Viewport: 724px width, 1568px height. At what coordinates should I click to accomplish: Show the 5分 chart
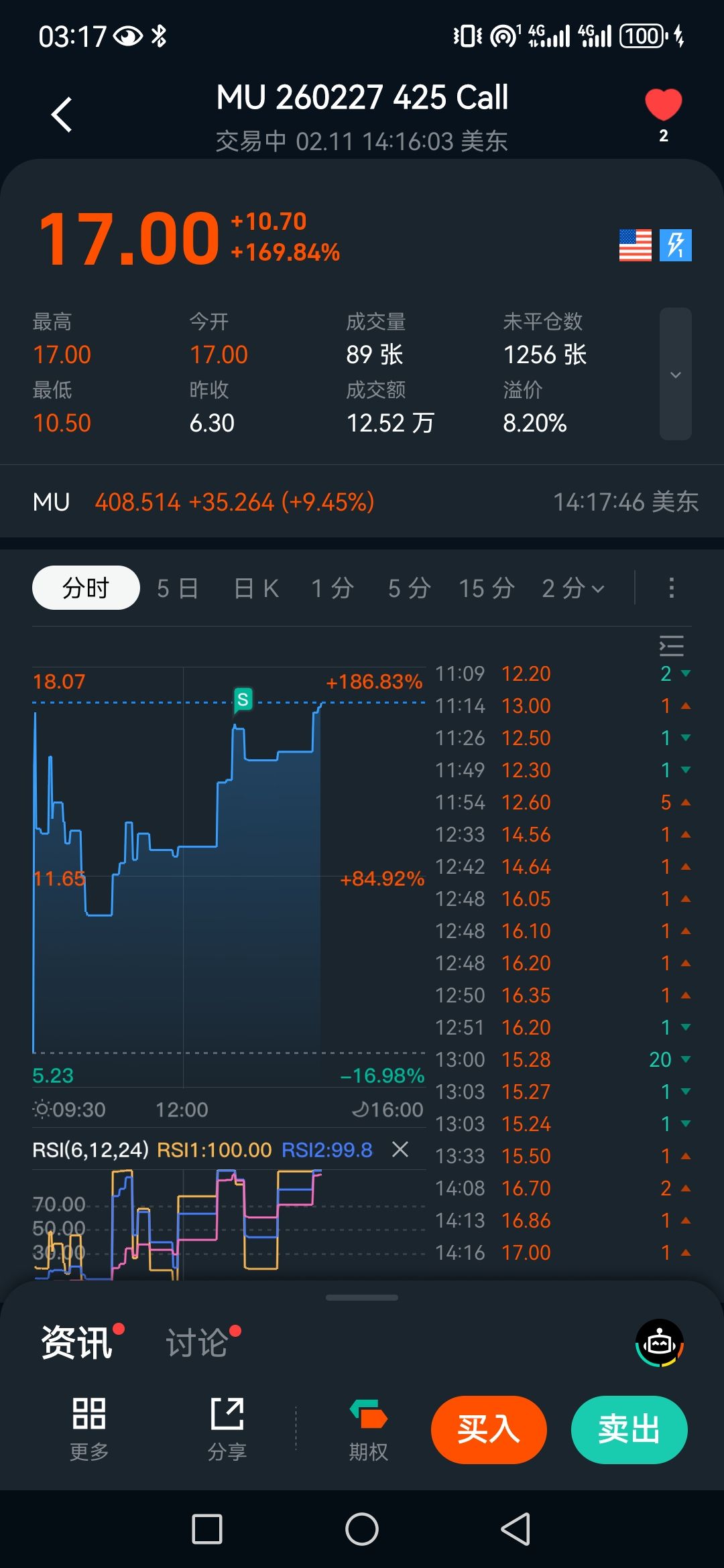410,588
